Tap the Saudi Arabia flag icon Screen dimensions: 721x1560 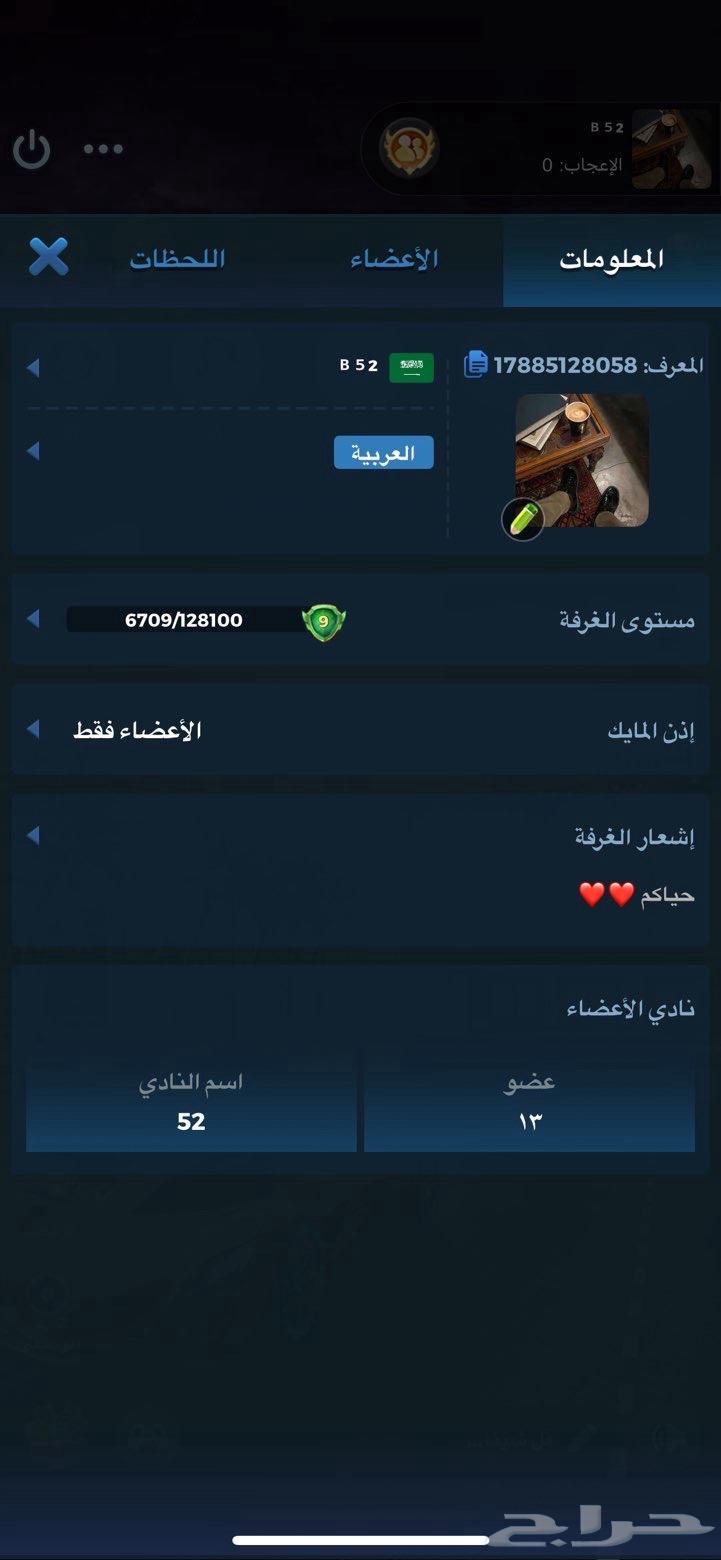(x=411, y=366)
